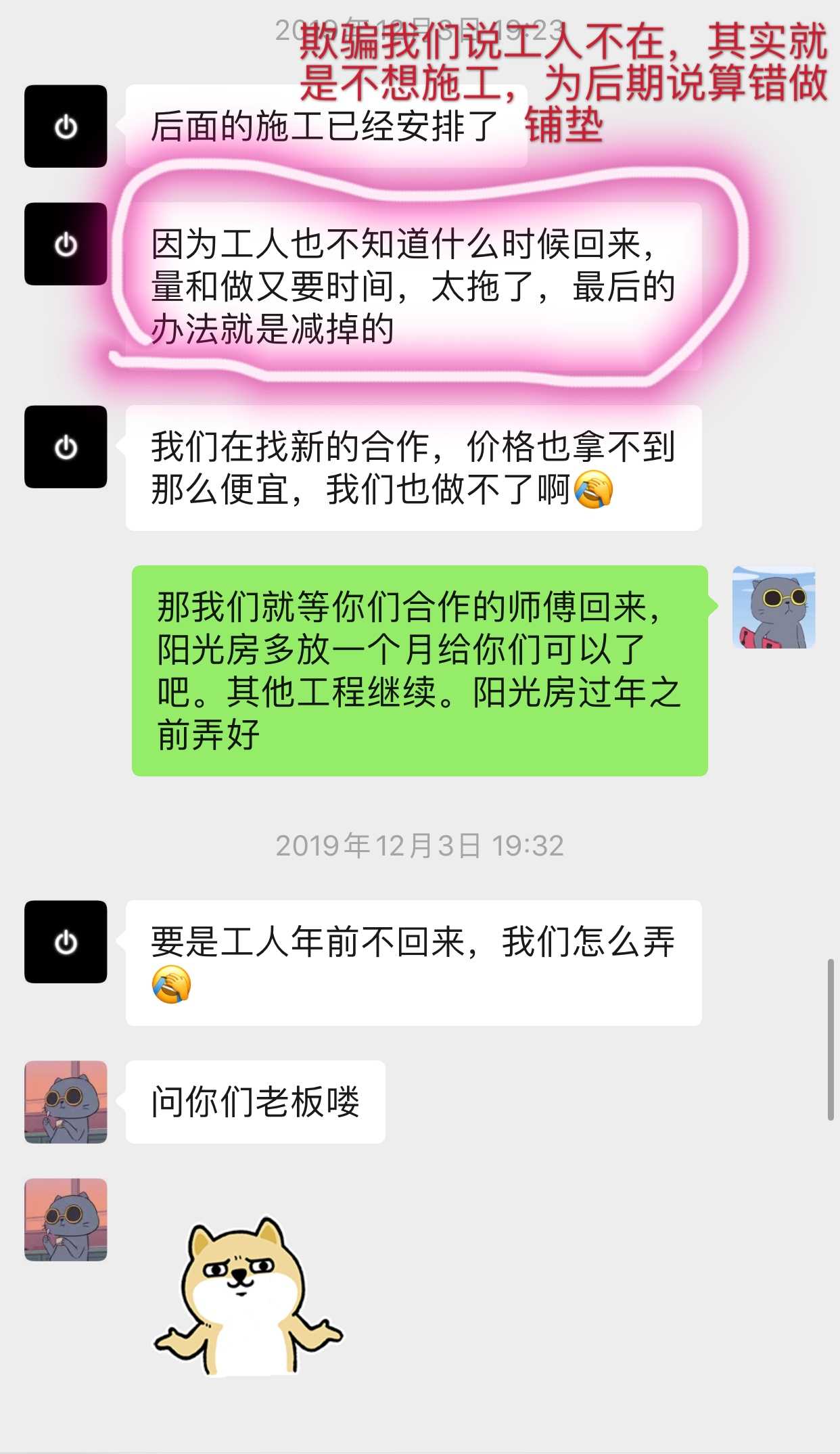Open the black avatar beside 后面的施工已经安排了
840x1454 pixels.
(x=66, y=126)
